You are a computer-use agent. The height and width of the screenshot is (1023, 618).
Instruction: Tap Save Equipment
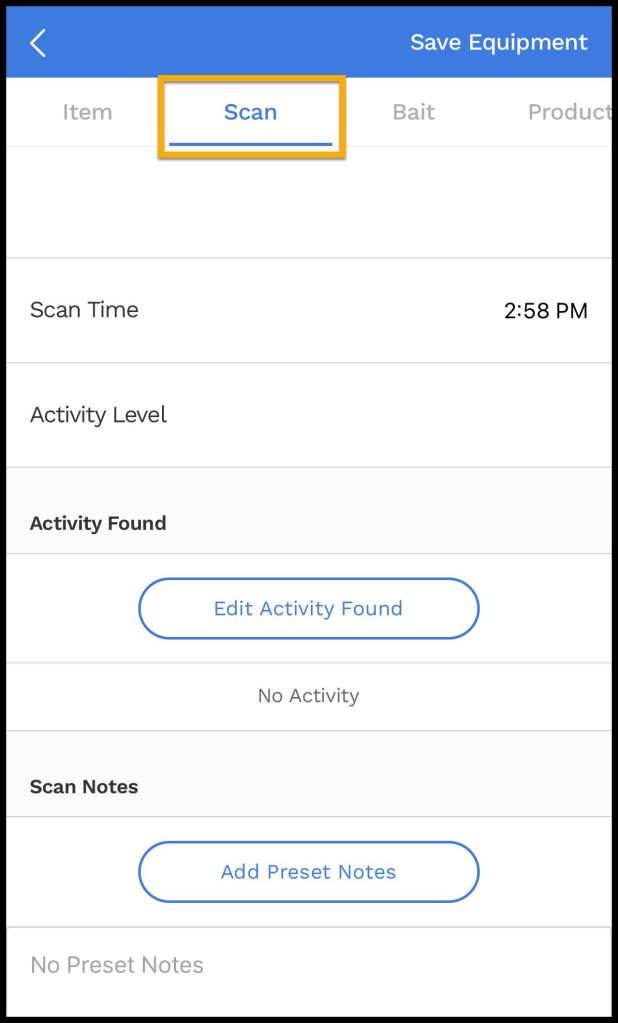pos(498,43)
